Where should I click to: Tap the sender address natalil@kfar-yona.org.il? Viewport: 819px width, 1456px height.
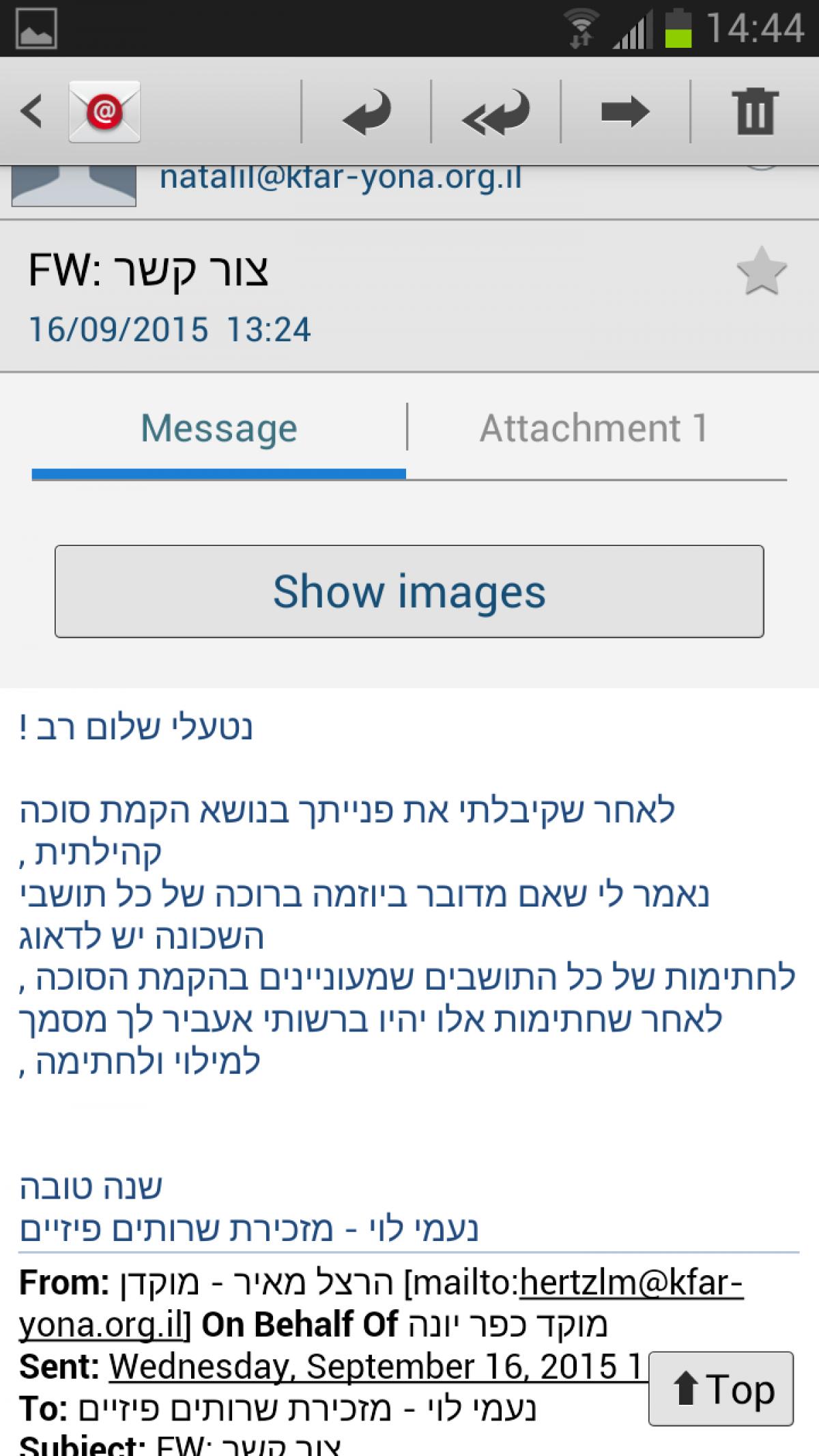coord(341,179)
